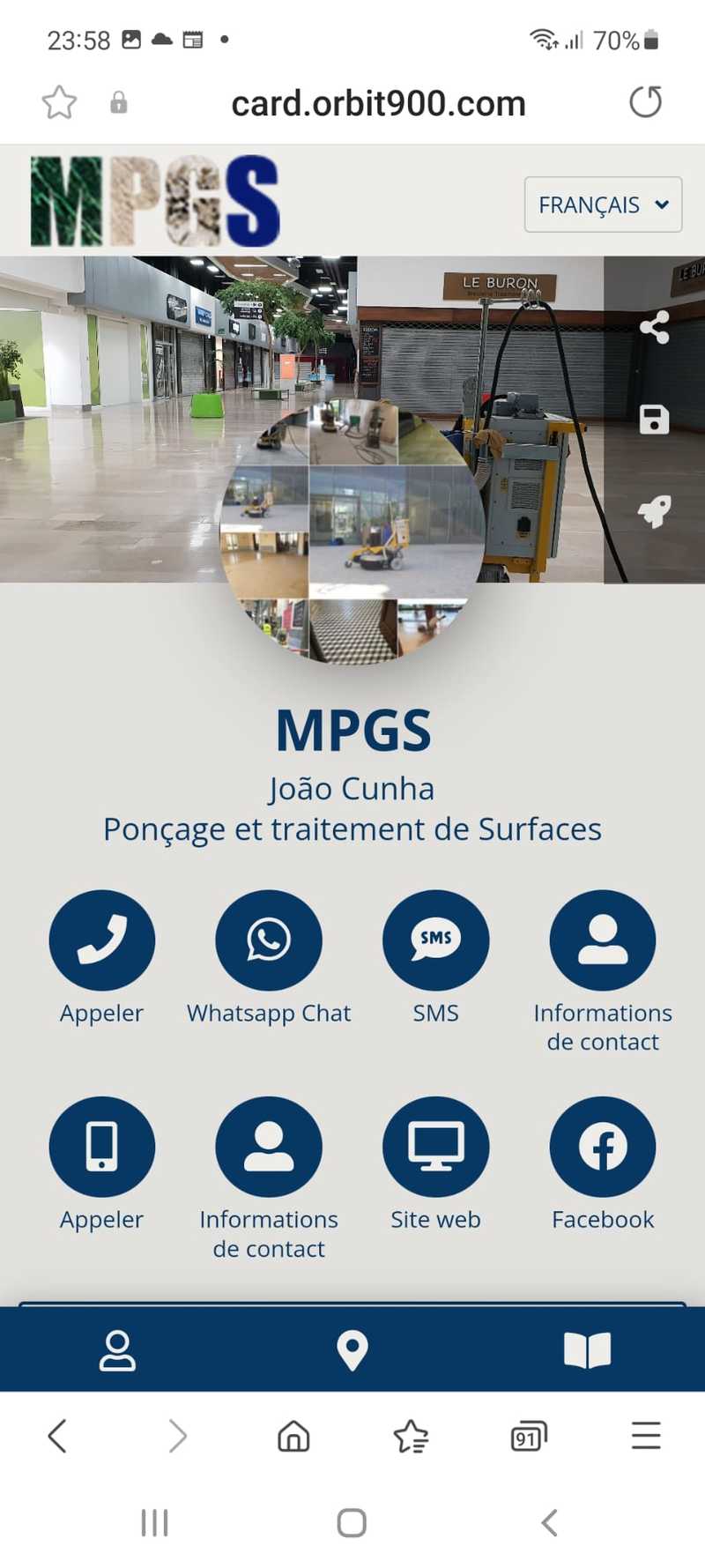The image size is (705, 1568).
Task: Save the contact card with the floppy disk icon
Action: tap(654, 420)
